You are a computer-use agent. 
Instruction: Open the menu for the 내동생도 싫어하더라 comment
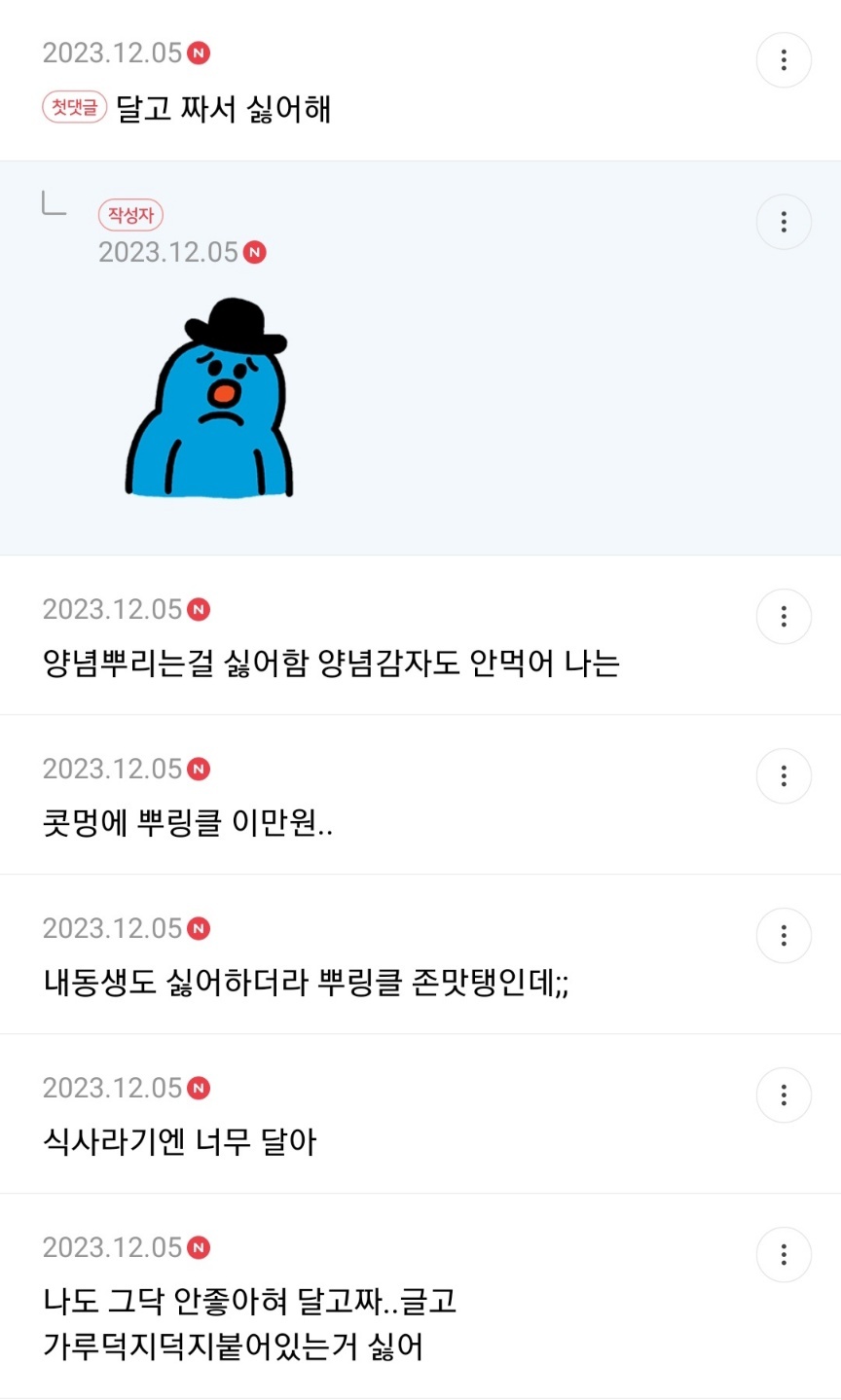(x=784, y=935)
